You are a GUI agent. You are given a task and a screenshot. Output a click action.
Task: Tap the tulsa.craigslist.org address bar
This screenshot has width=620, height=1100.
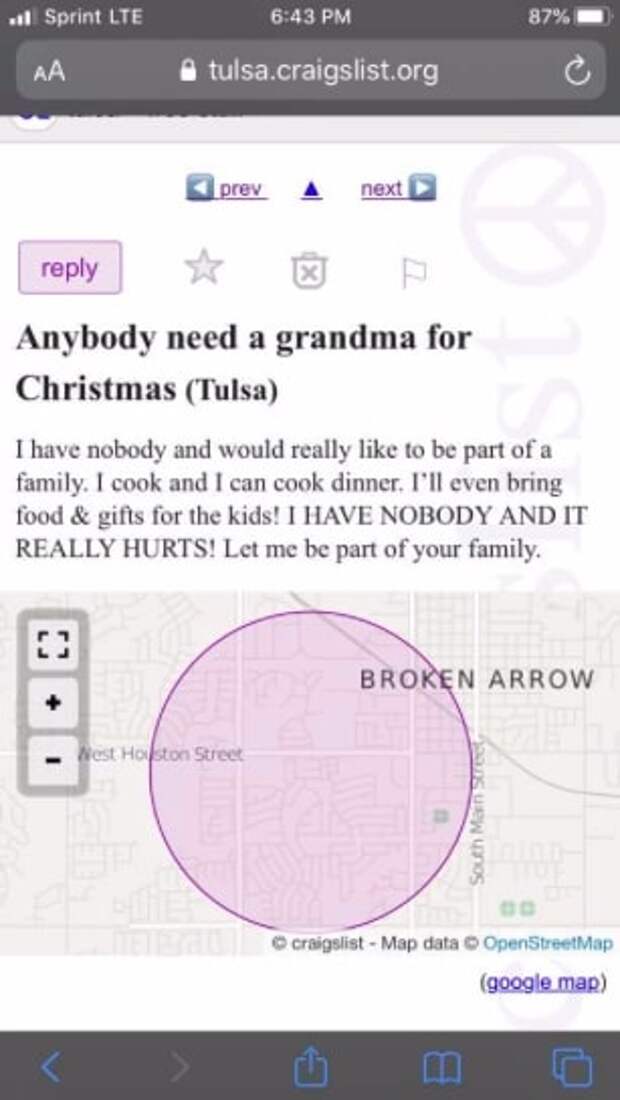tap(310, 71)
